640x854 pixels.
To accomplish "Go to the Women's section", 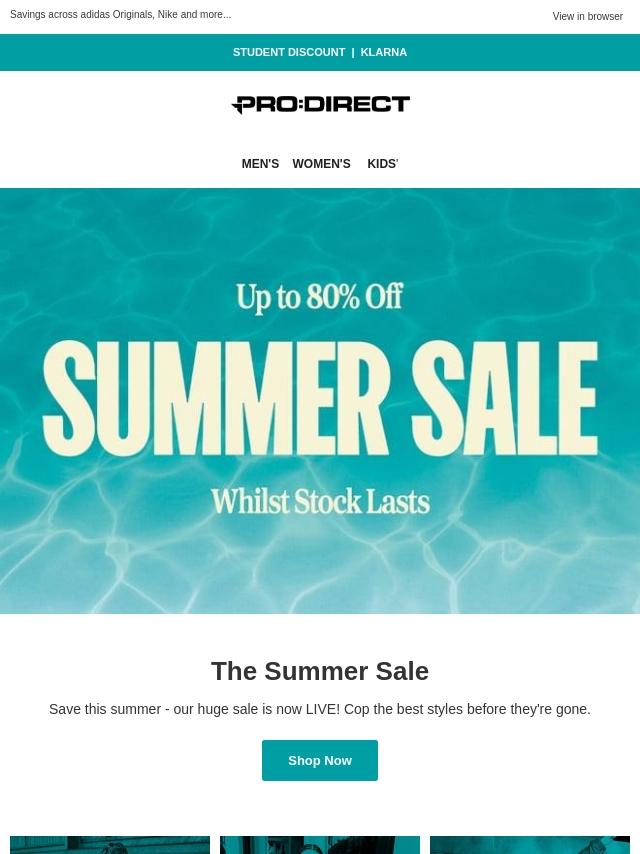I will click(x=321, y=164).
